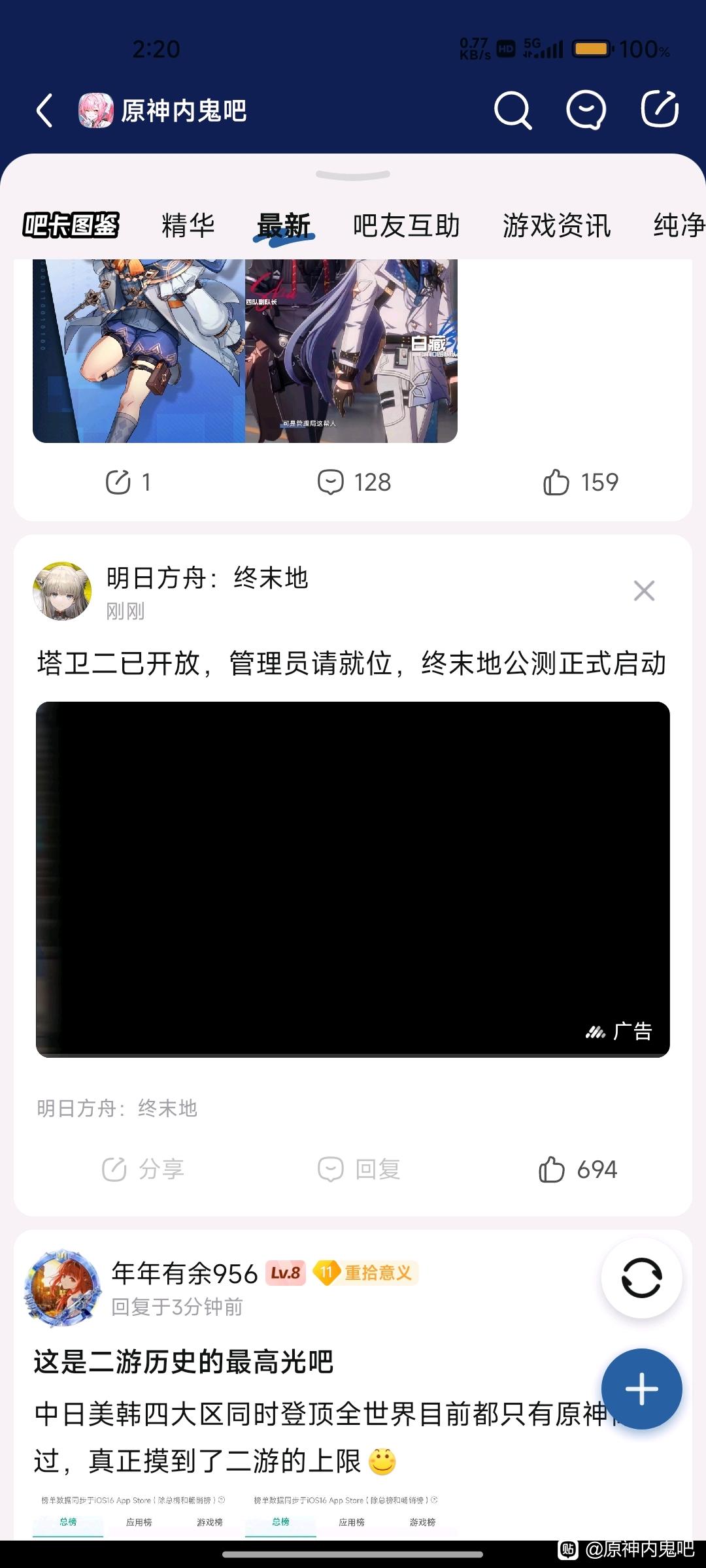Tap 分享 under the 终末地 ad
706x1568 pixels.
143,1169
